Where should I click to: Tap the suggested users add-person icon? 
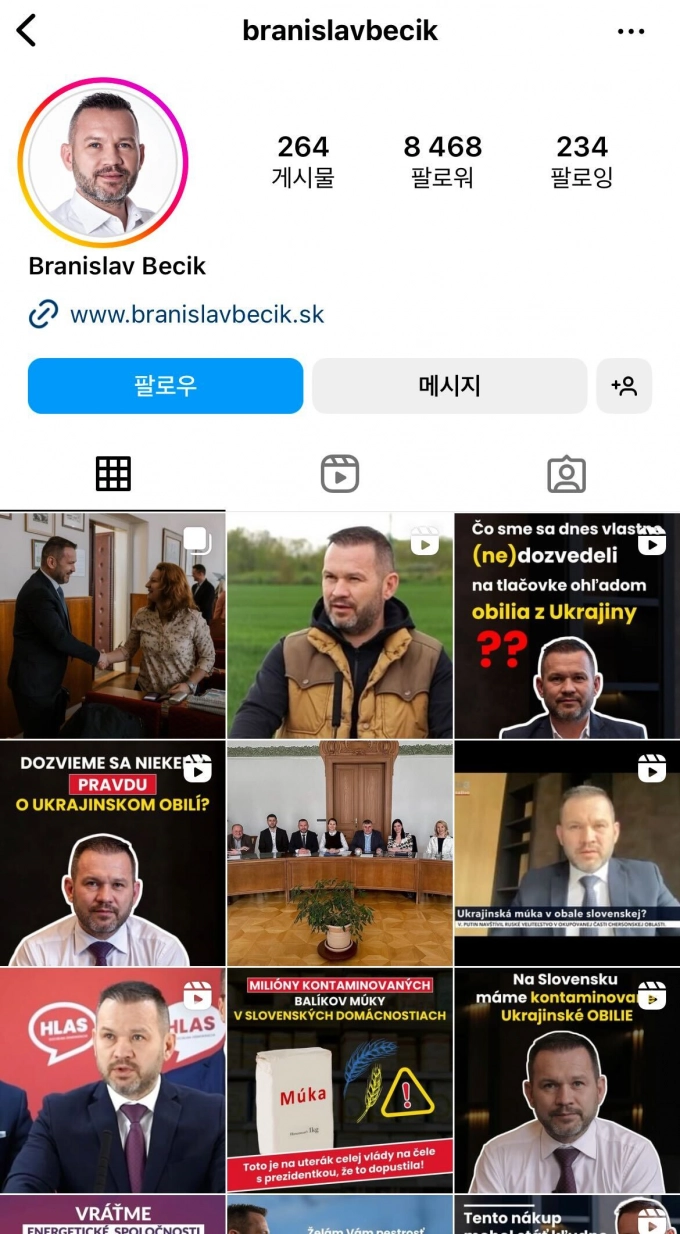tap(624, 386)
